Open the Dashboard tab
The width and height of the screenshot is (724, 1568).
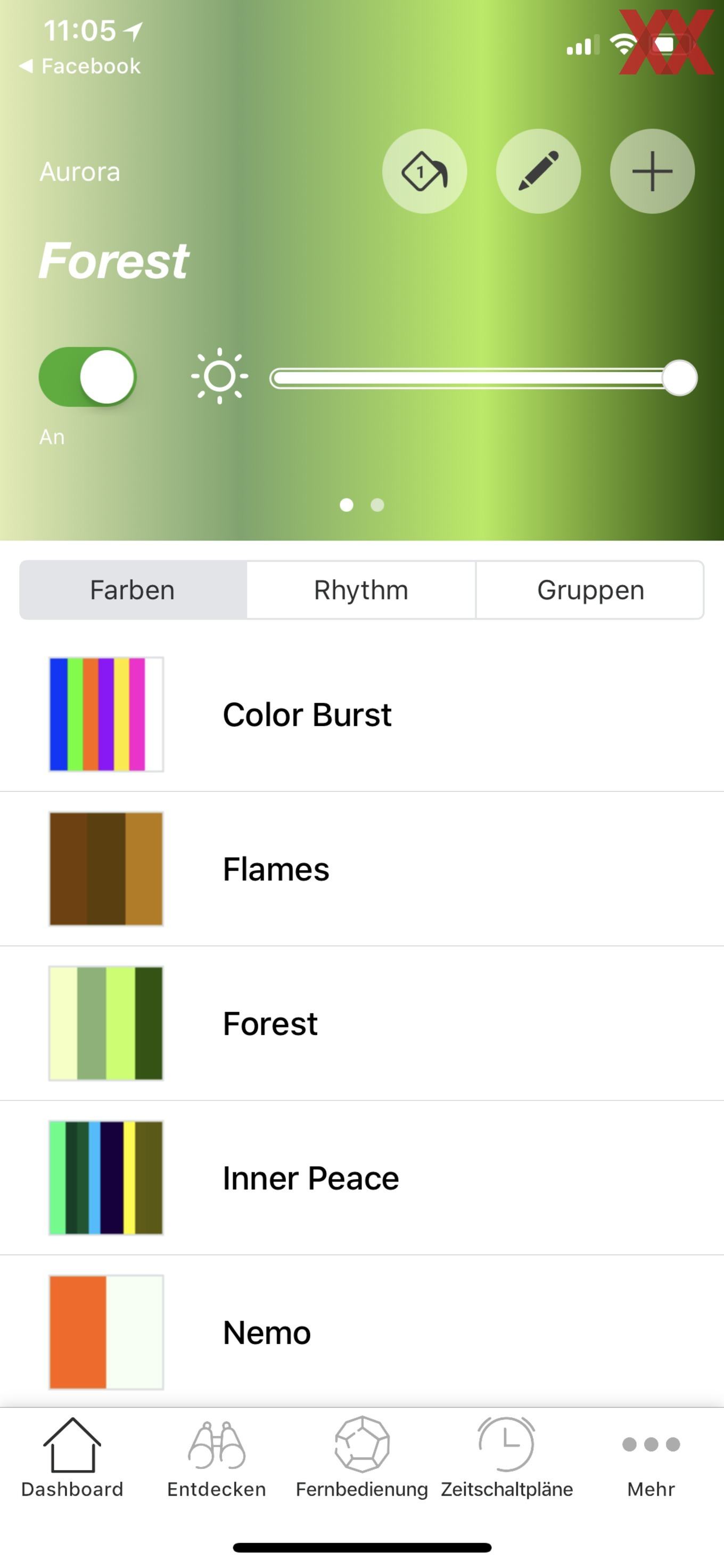(72, 1457)
